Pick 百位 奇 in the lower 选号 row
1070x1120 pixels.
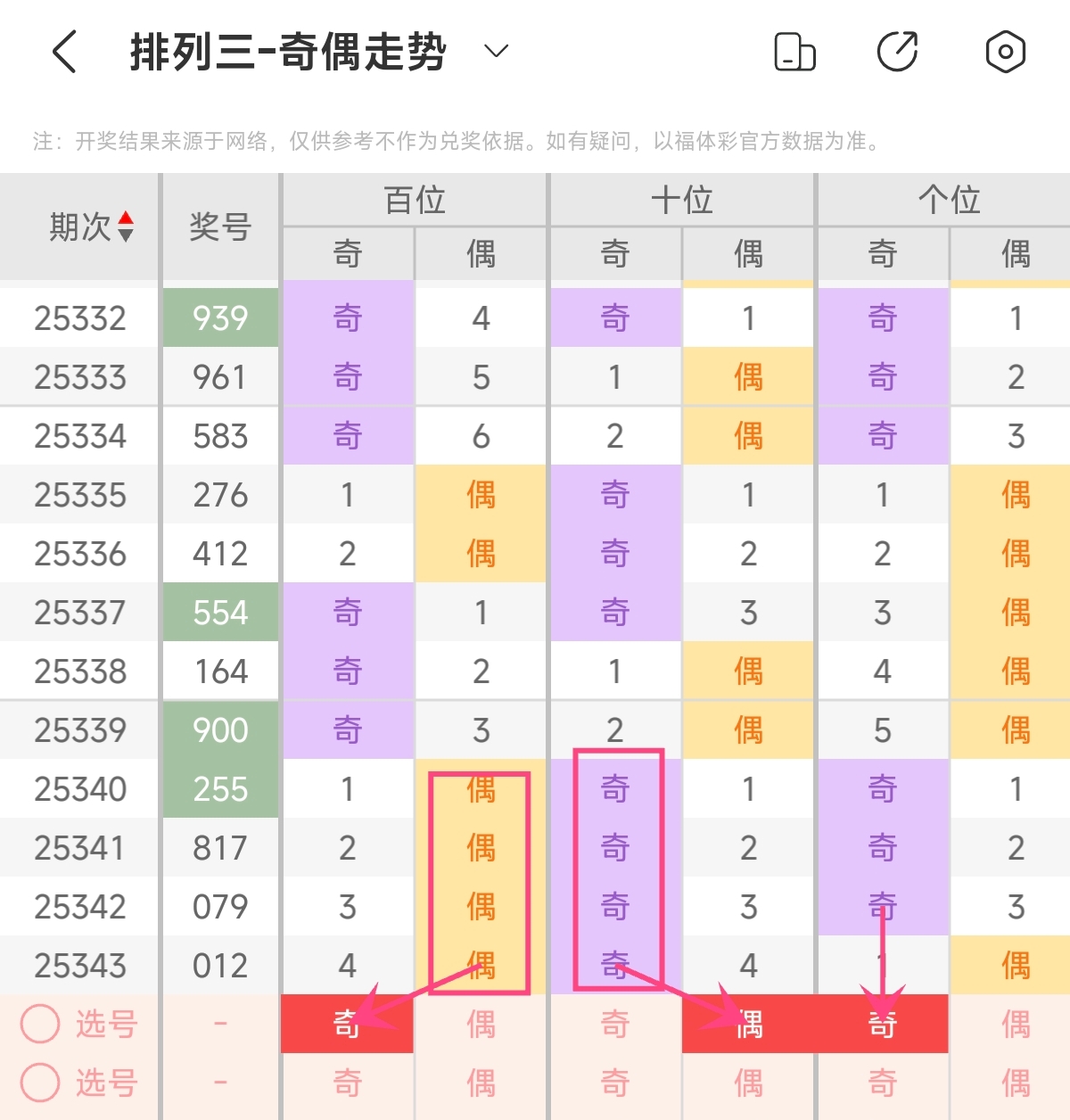347,1083
